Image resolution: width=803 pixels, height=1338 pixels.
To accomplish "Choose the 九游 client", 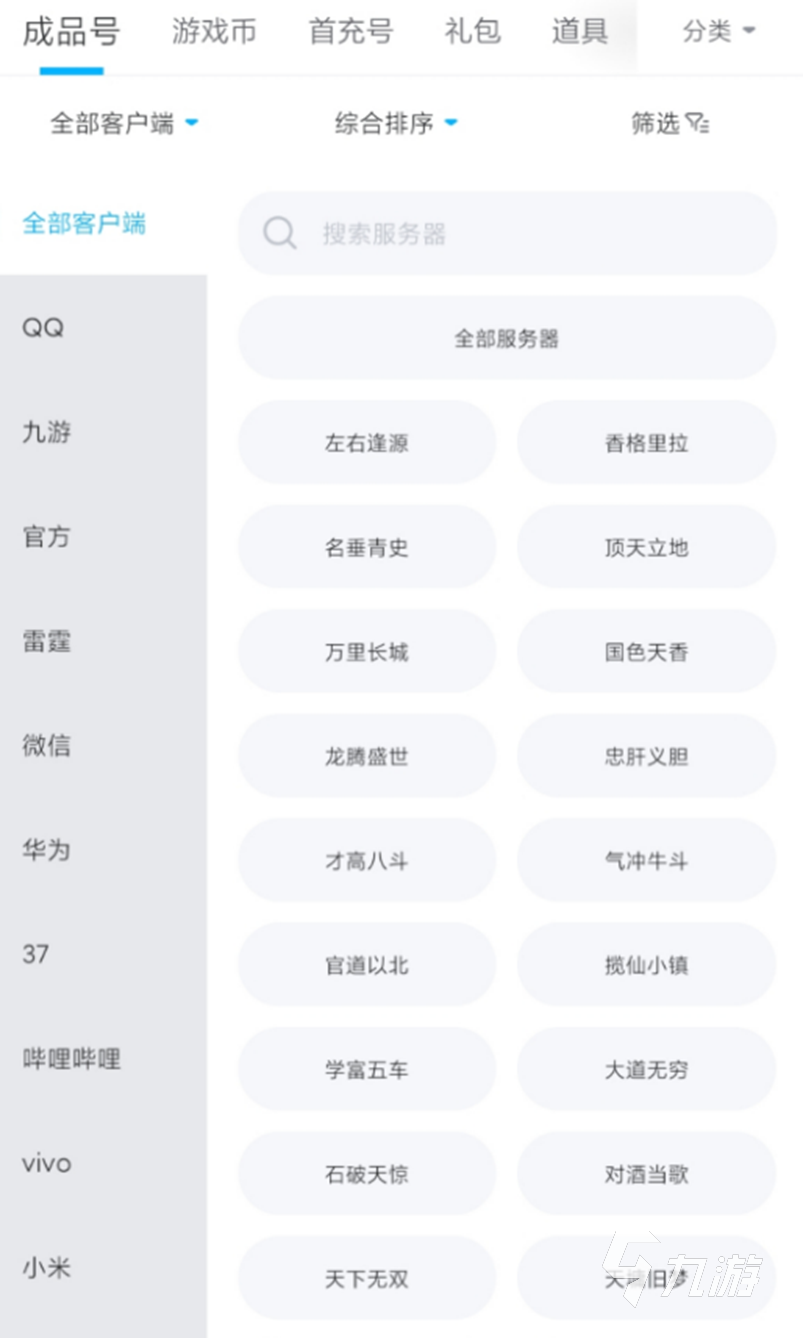I will [x=46, y=432].
